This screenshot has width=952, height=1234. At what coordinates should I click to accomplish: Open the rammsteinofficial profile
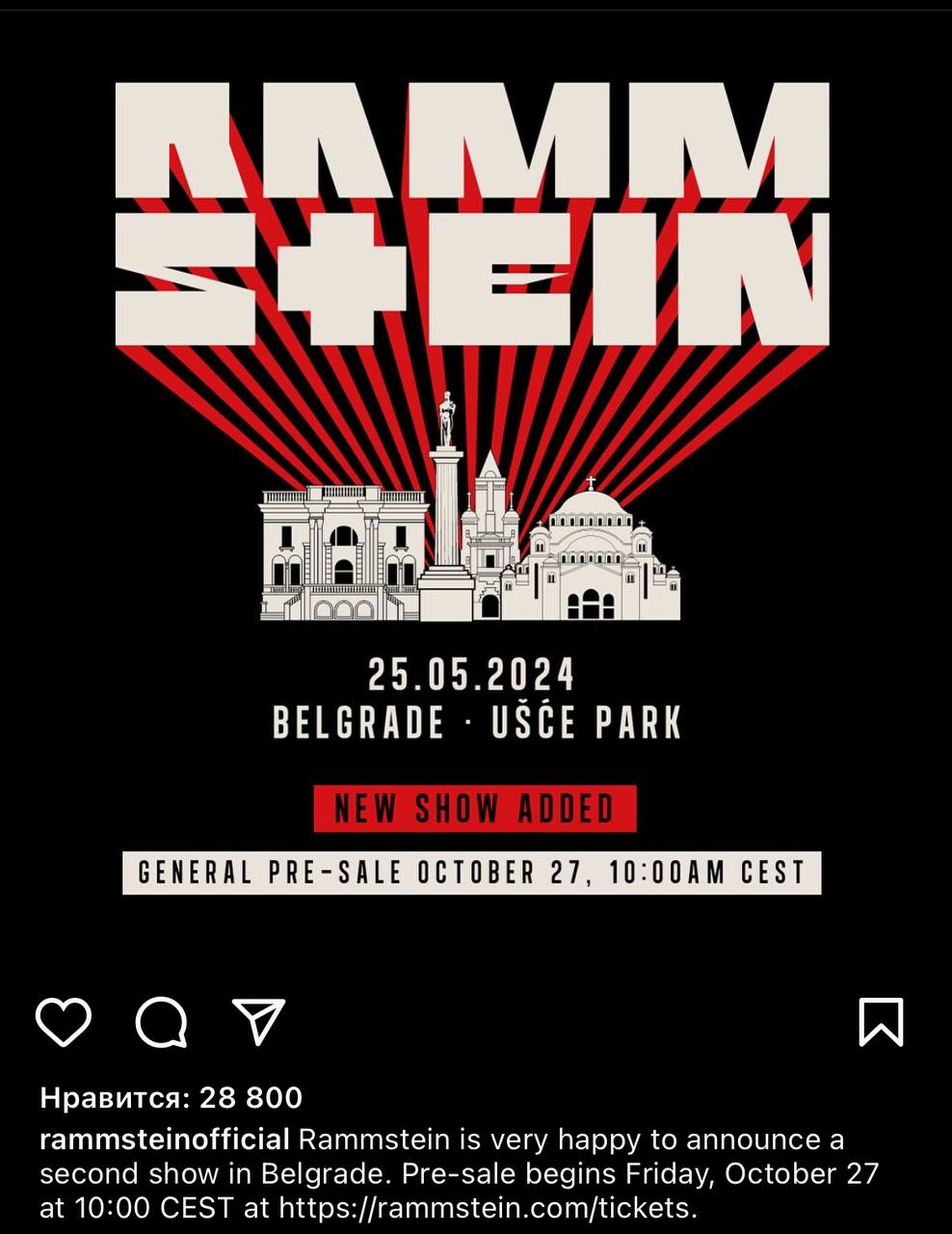tap(165, 1140)
